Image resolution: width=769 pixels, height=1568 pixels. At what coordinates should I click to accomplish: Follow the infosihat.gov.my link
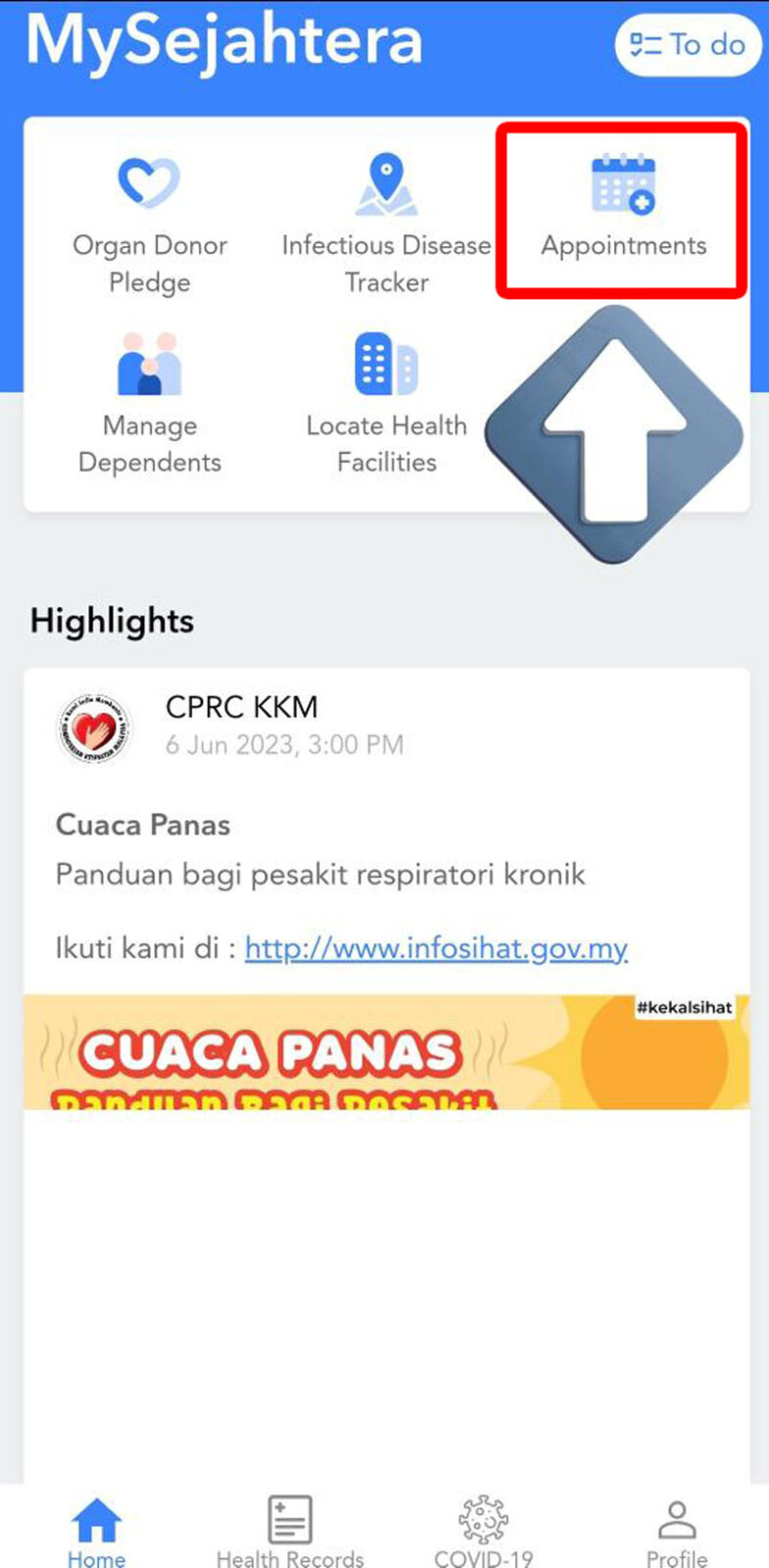(x=436, y=949)
